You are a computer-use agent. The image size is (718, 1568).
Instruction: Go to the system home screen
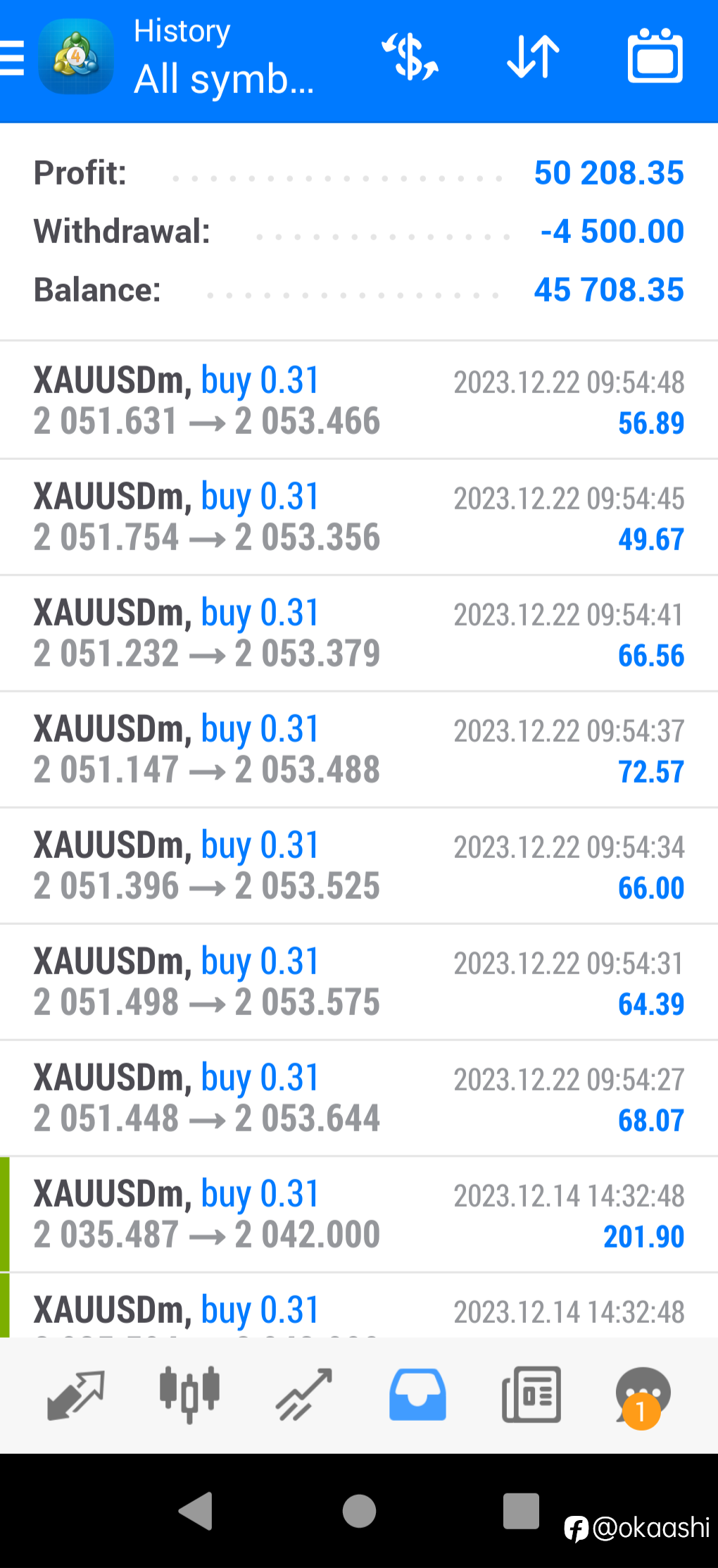pyautogui.click(x=359, y=1511)
